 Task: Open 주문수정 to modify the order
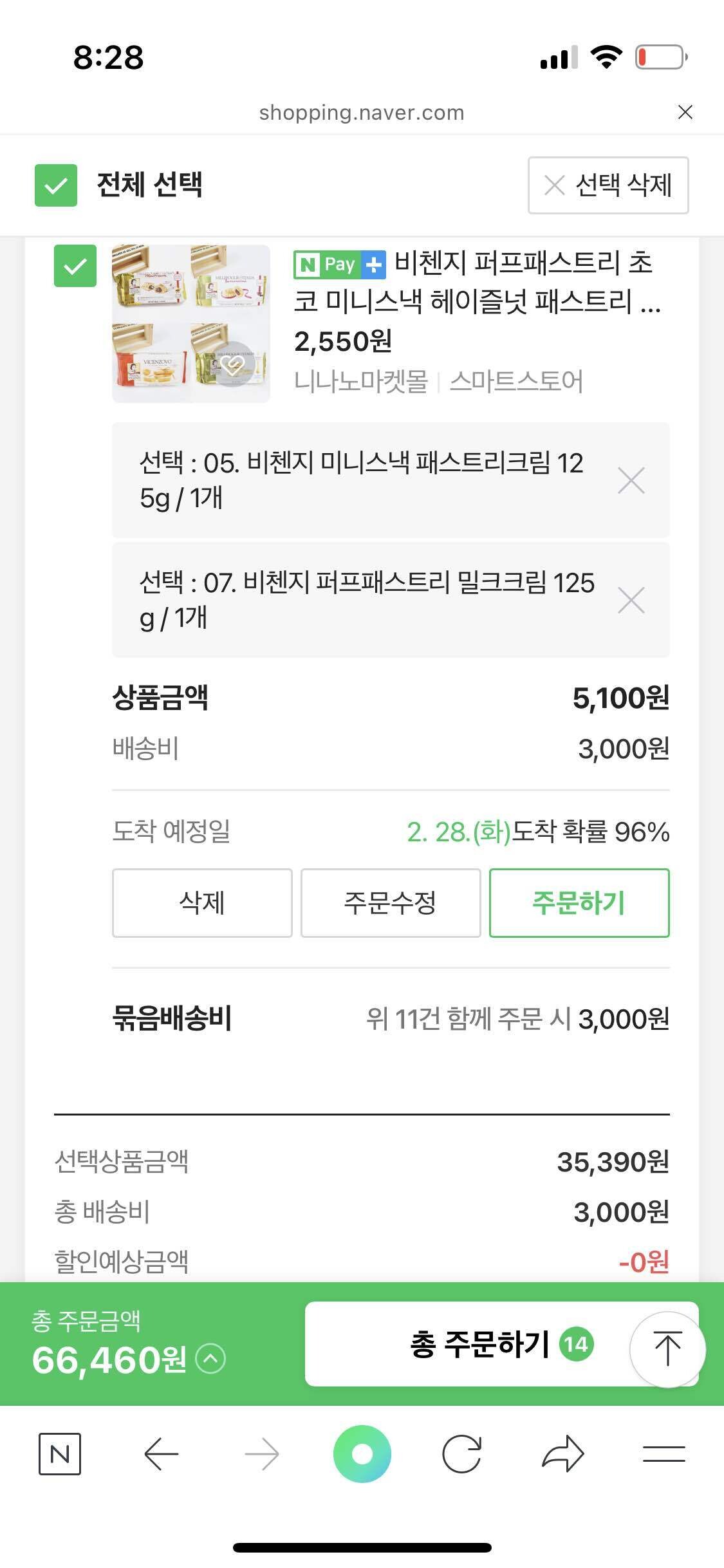391,903
